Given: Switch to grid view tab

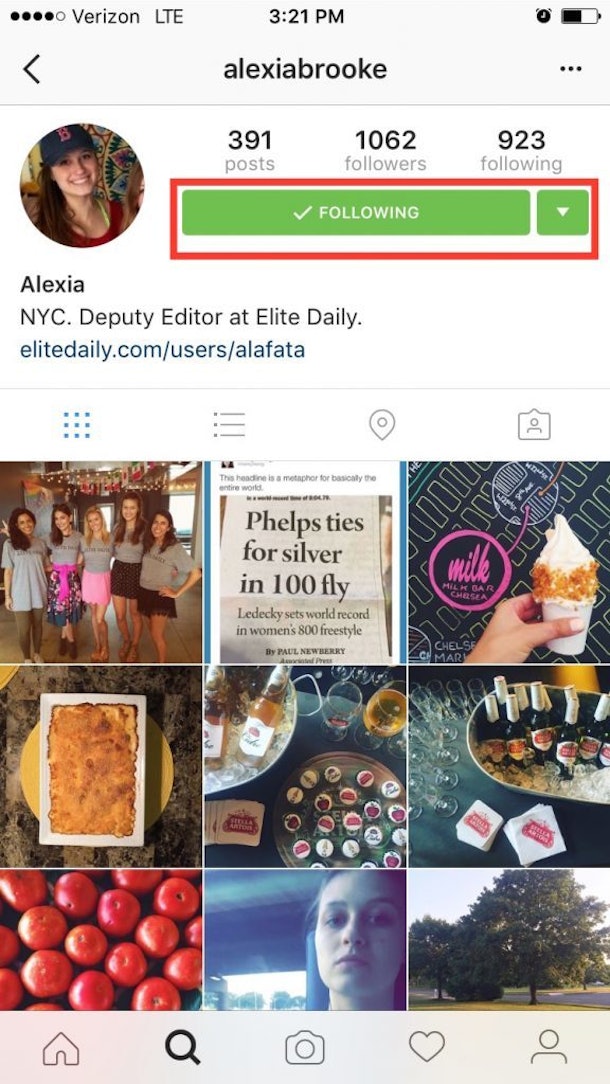Looking at the screenshot, I should click(77, 424).
